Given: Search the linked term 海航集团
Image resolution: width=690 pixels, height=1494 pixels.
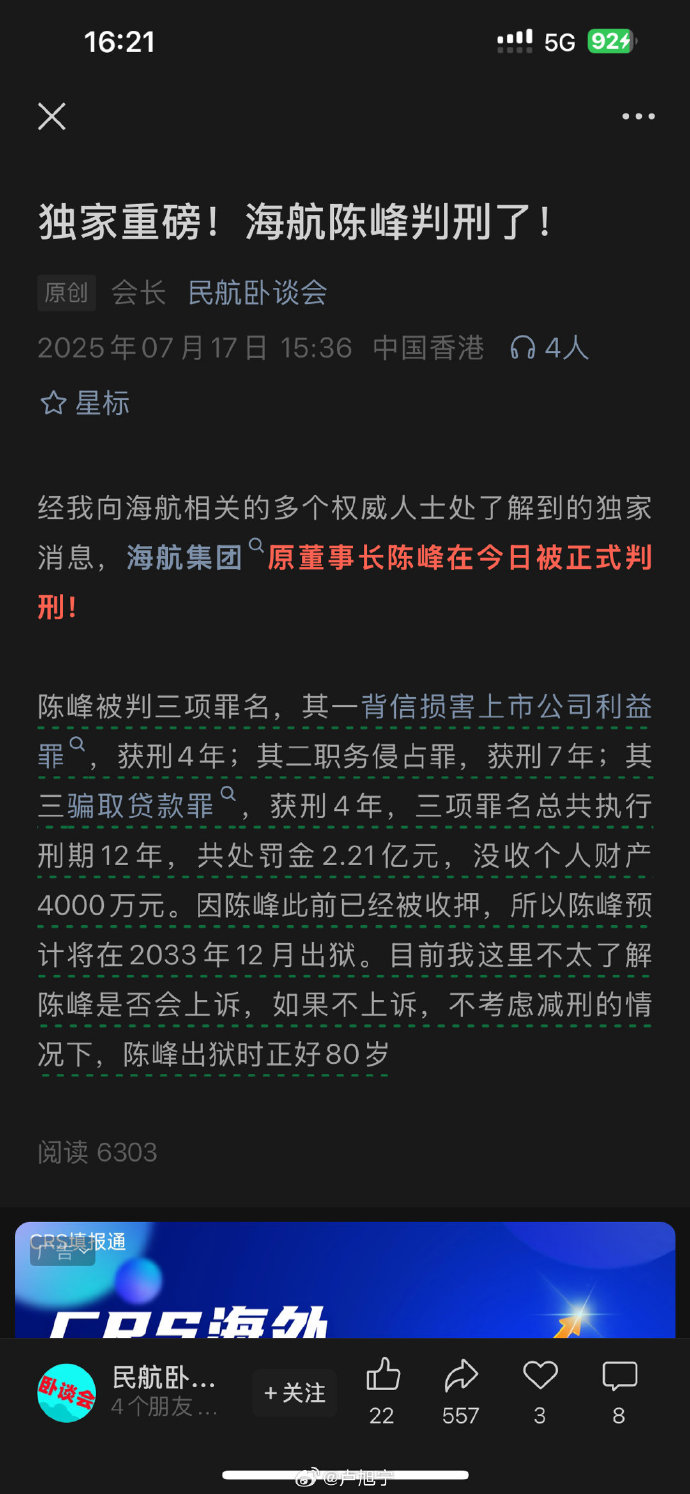Looking at the screenshot, I should [186, 557].
